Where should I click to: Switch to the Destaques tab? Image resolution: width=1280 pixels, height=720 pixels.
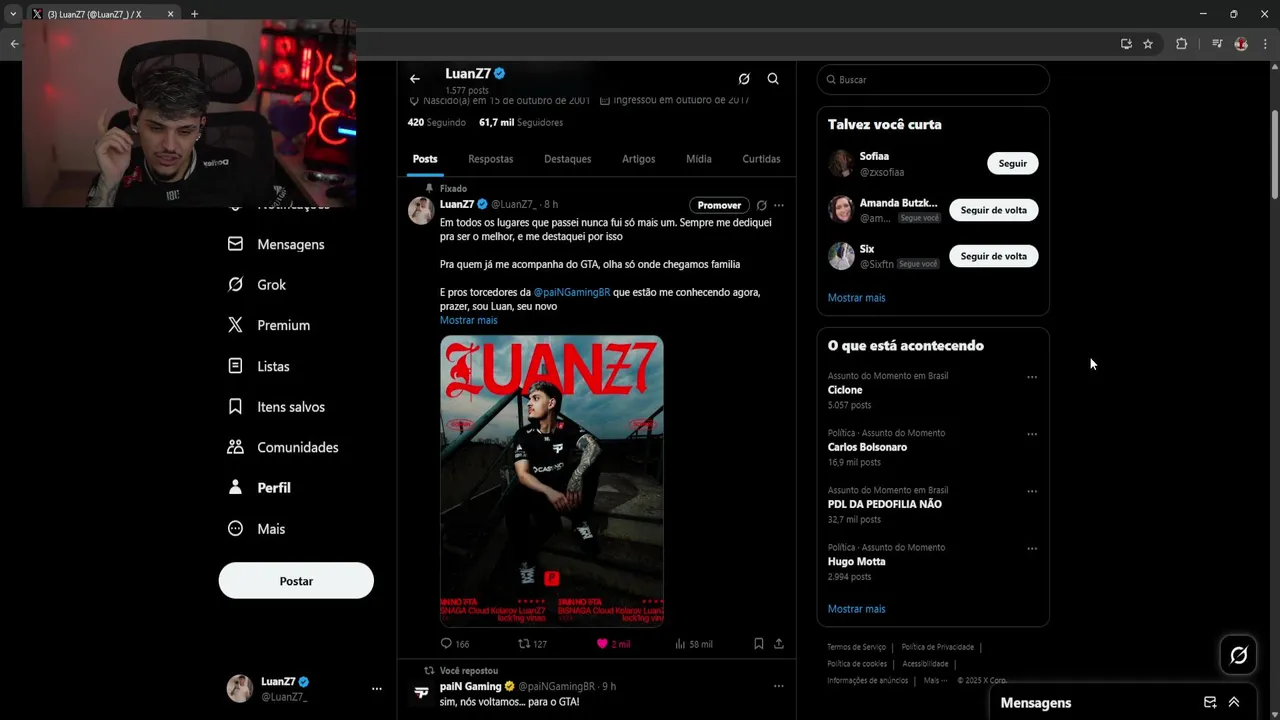tap(567, 159)
